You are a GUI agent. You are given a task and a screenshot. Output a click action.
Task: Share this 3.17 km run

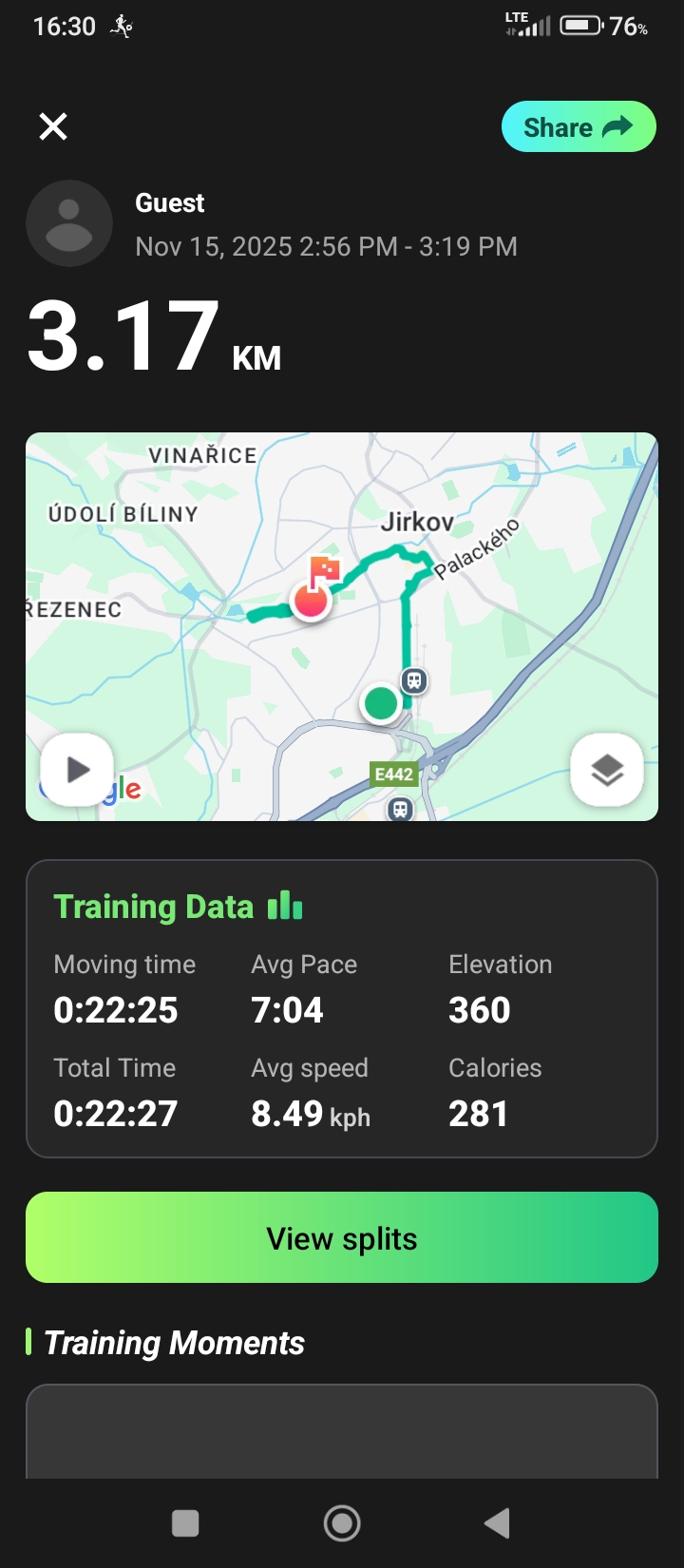tap(579, 127)
